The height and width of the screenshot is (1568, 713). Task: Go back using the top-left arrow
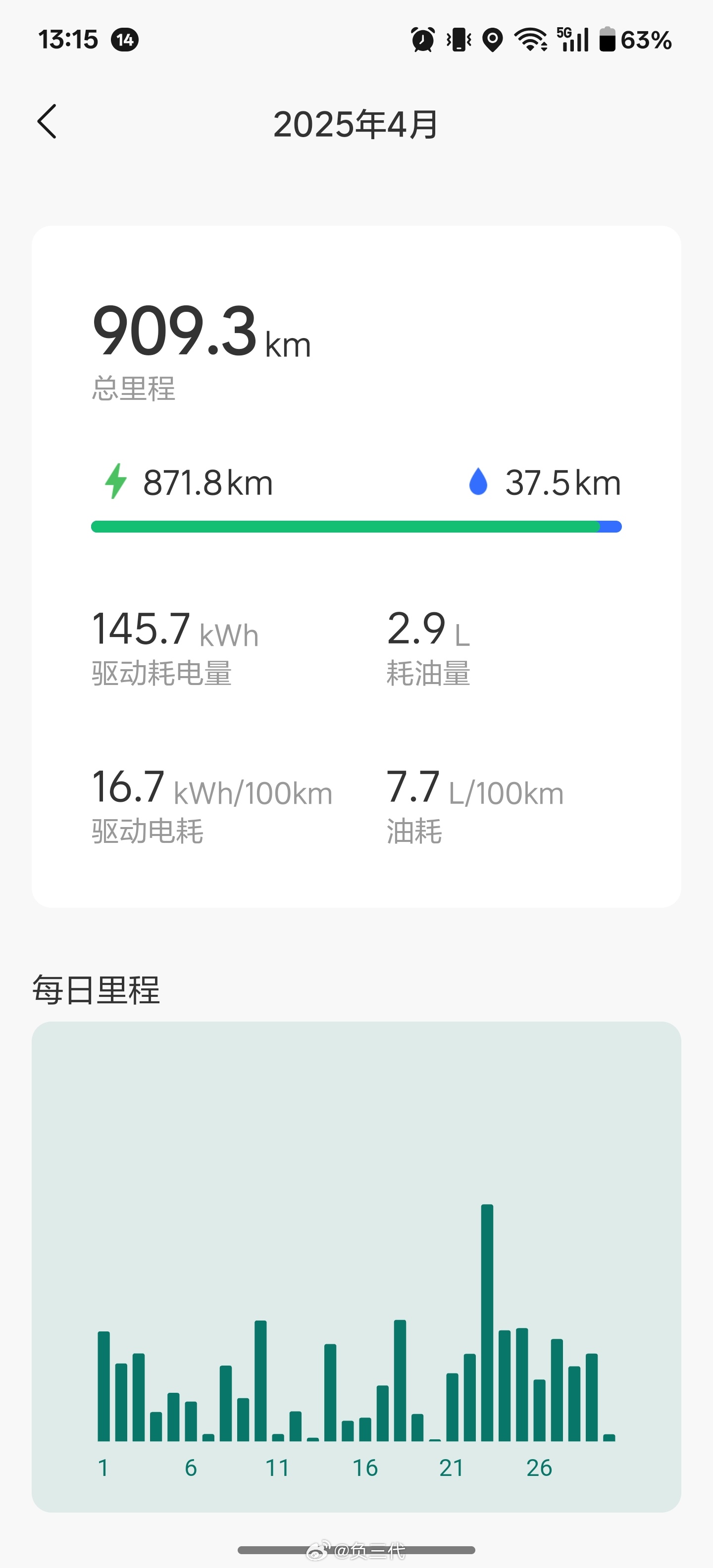(x=47, y=122)
